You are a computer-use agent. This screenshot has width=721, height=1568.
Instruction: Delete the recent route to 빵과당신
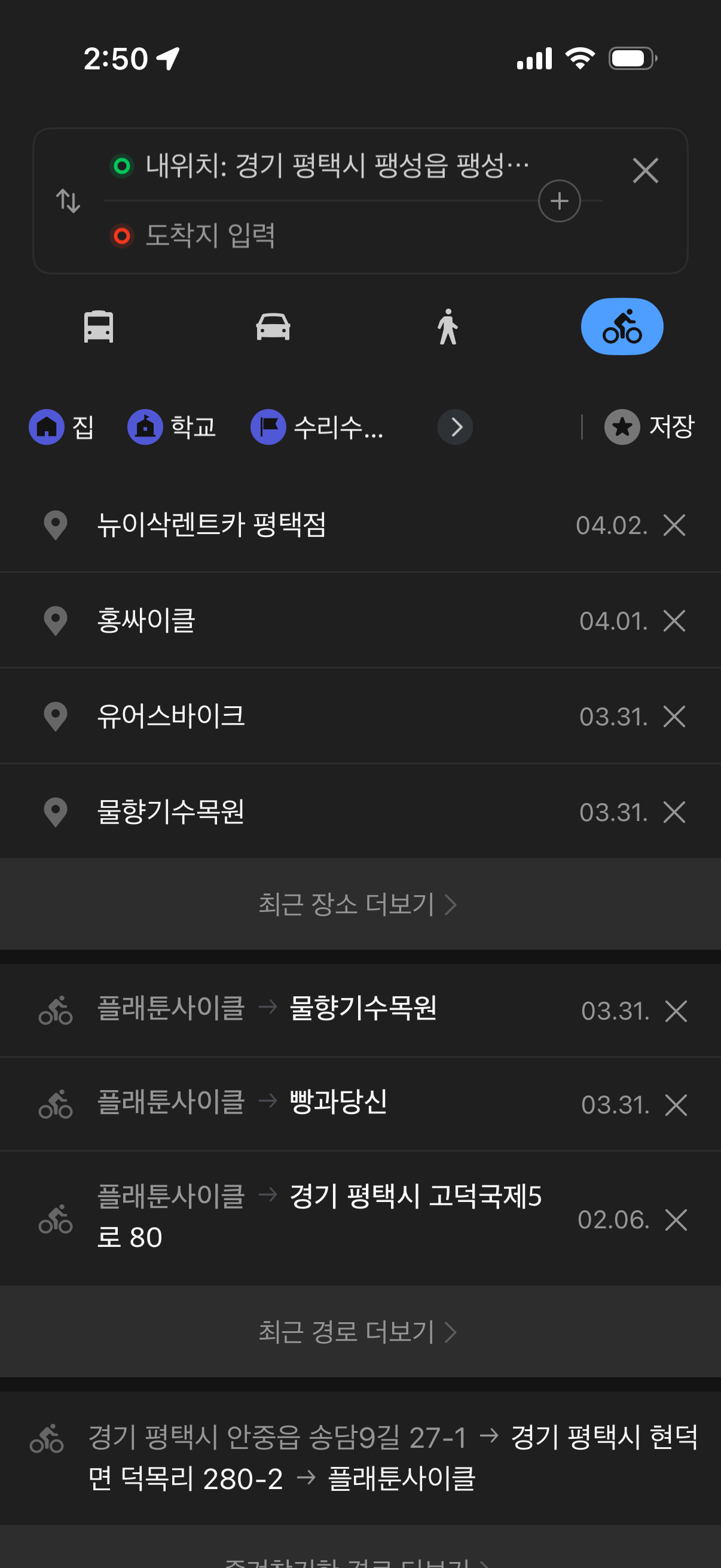[676, 1105]
